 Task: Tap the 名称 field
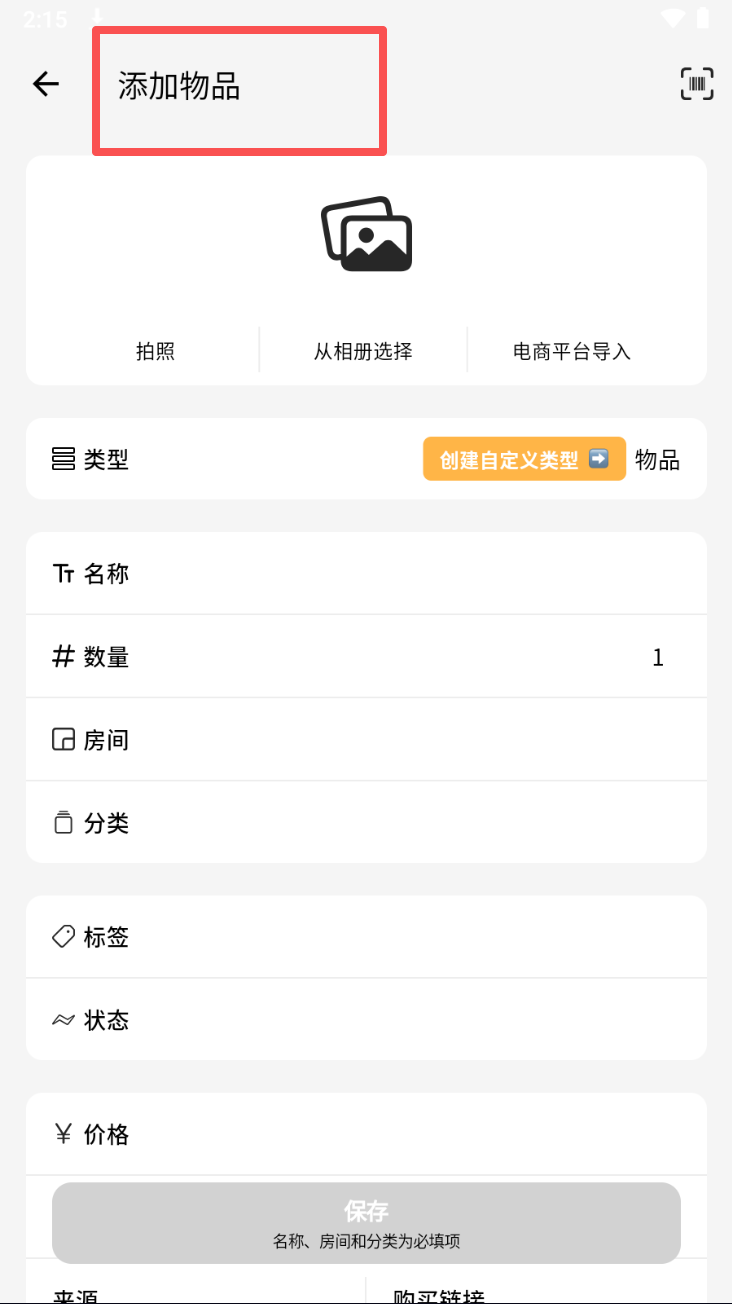pyautogui.click(x=366, y=573)
